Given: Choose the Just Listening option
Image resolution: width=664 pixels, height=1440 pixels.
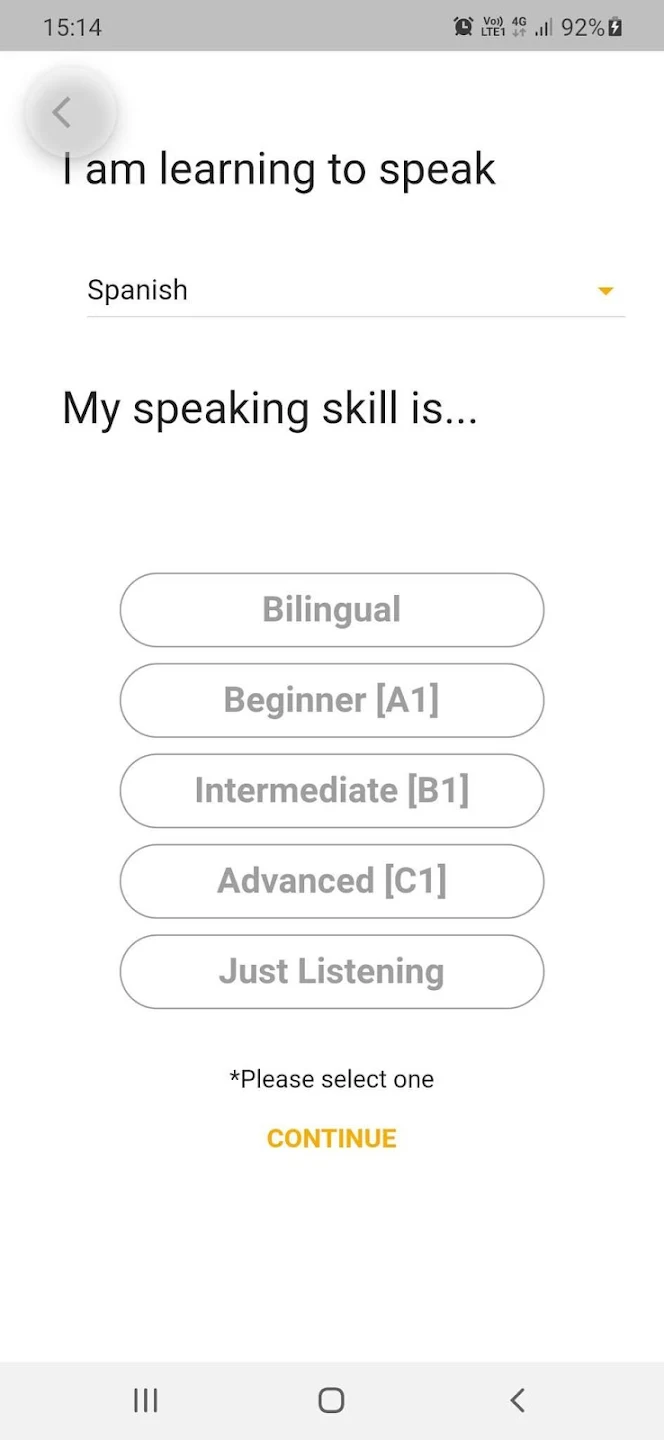Looking at the screenshot, I should coord(332,972).
